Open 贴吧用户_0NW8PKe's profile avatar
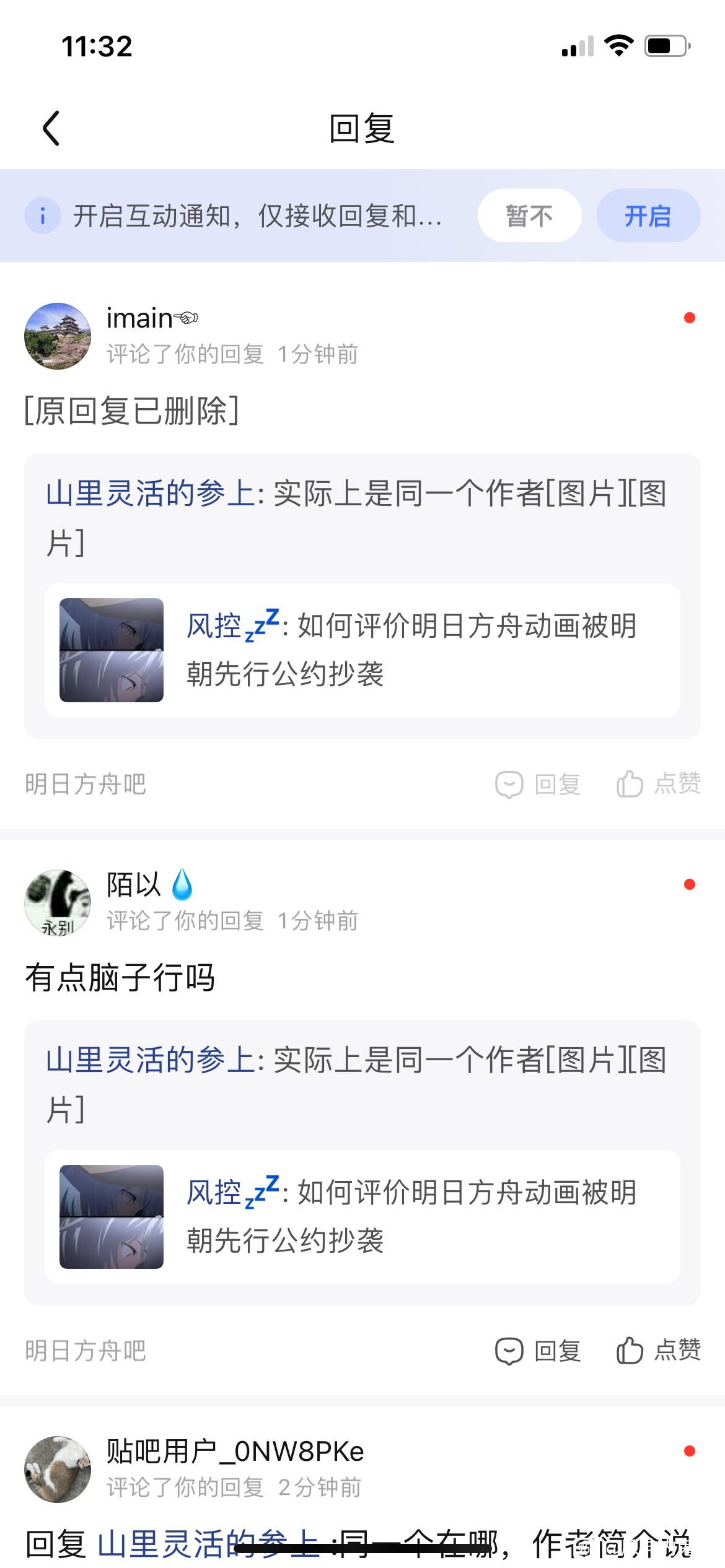The height and width of the screenshot is (1568, 725). pyautogui.click(x=58, y=1470)
